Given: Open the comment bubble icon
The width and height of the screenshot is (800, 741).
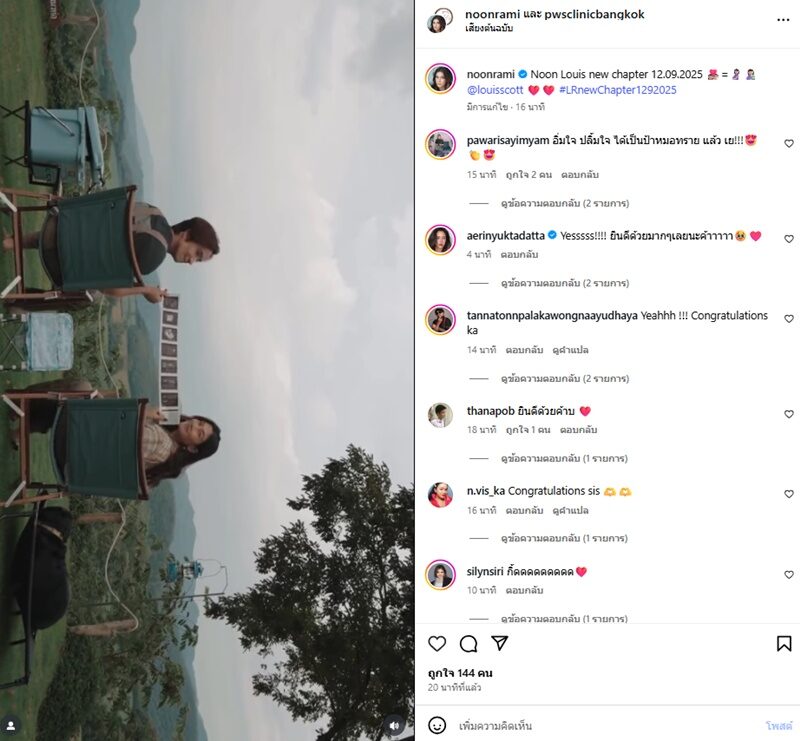Looking at the screenshot, I should click(x=468, y=643).
